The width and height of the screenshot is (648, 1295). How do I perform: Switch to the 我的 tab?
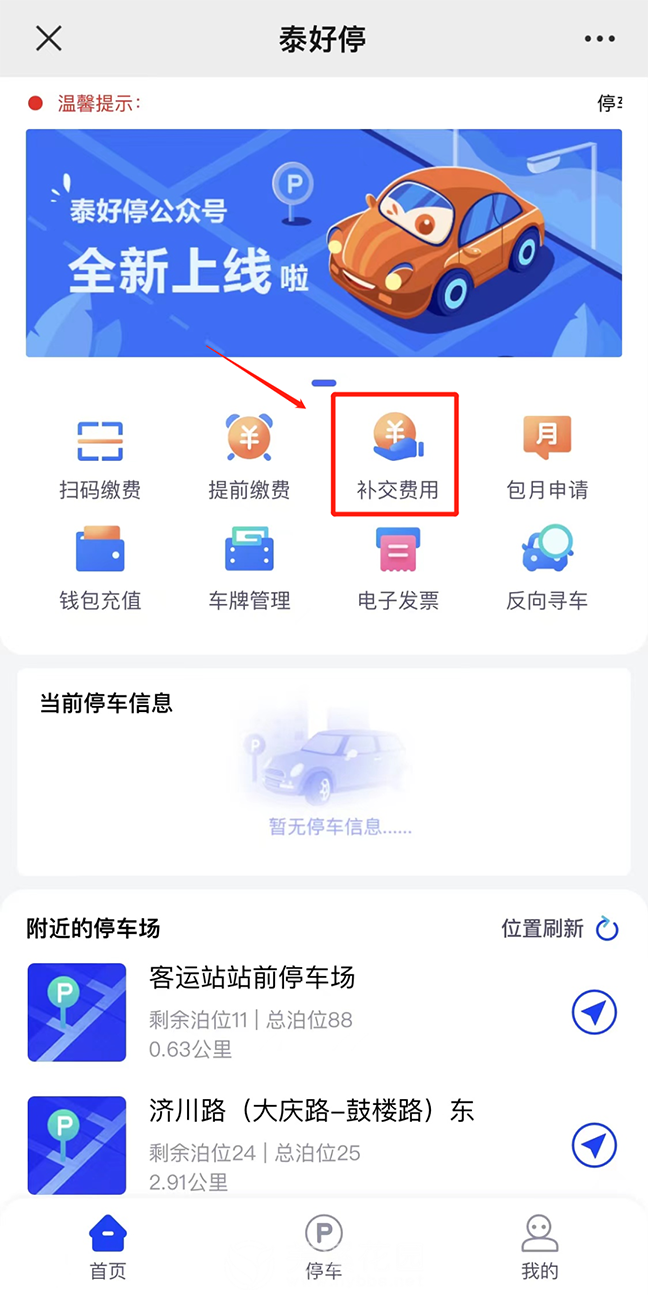pos(539,1247)
